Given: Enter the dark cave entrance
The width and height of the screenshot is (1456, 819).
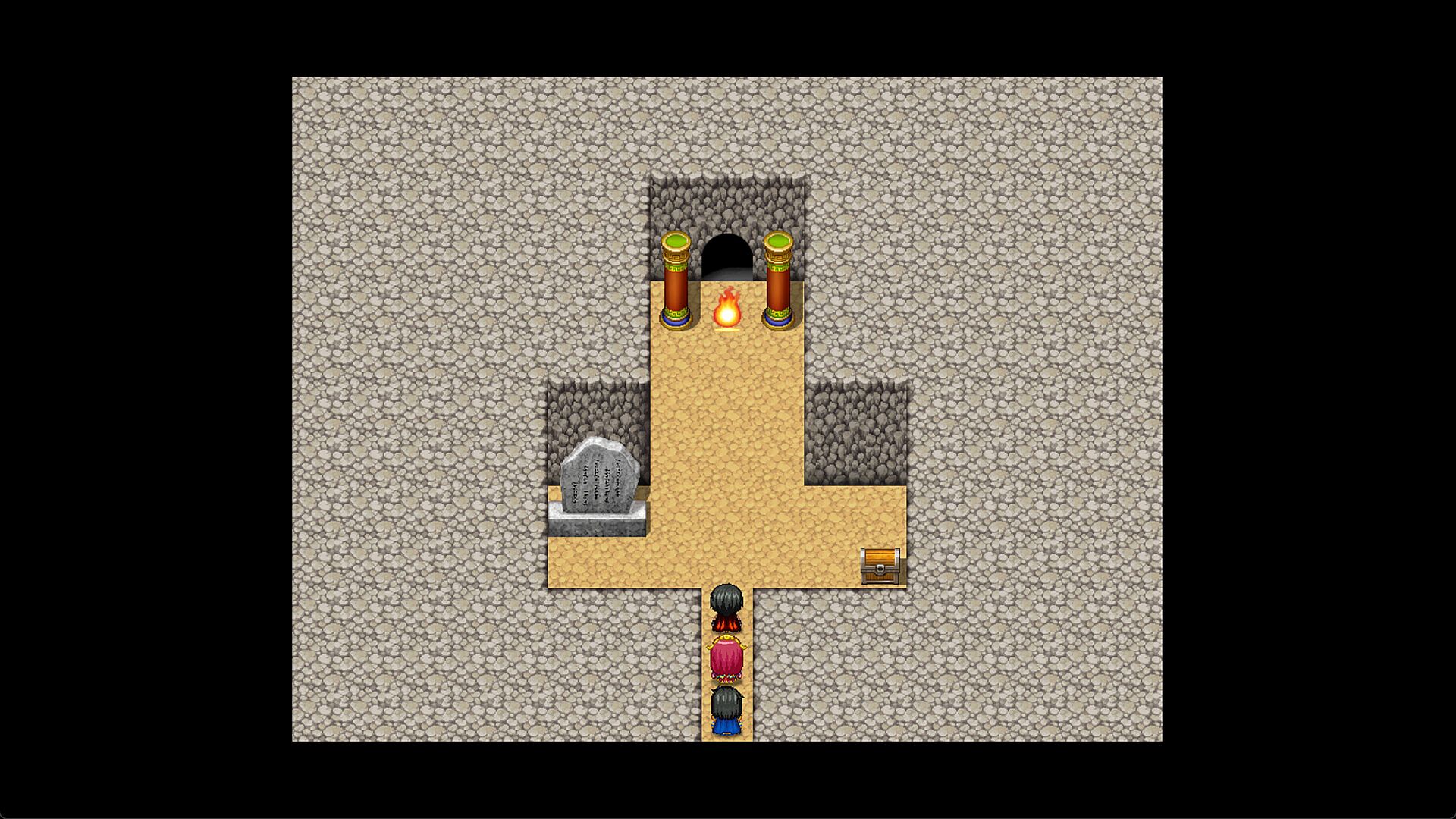Looking at the screenshot, I should tap(726, 258).
